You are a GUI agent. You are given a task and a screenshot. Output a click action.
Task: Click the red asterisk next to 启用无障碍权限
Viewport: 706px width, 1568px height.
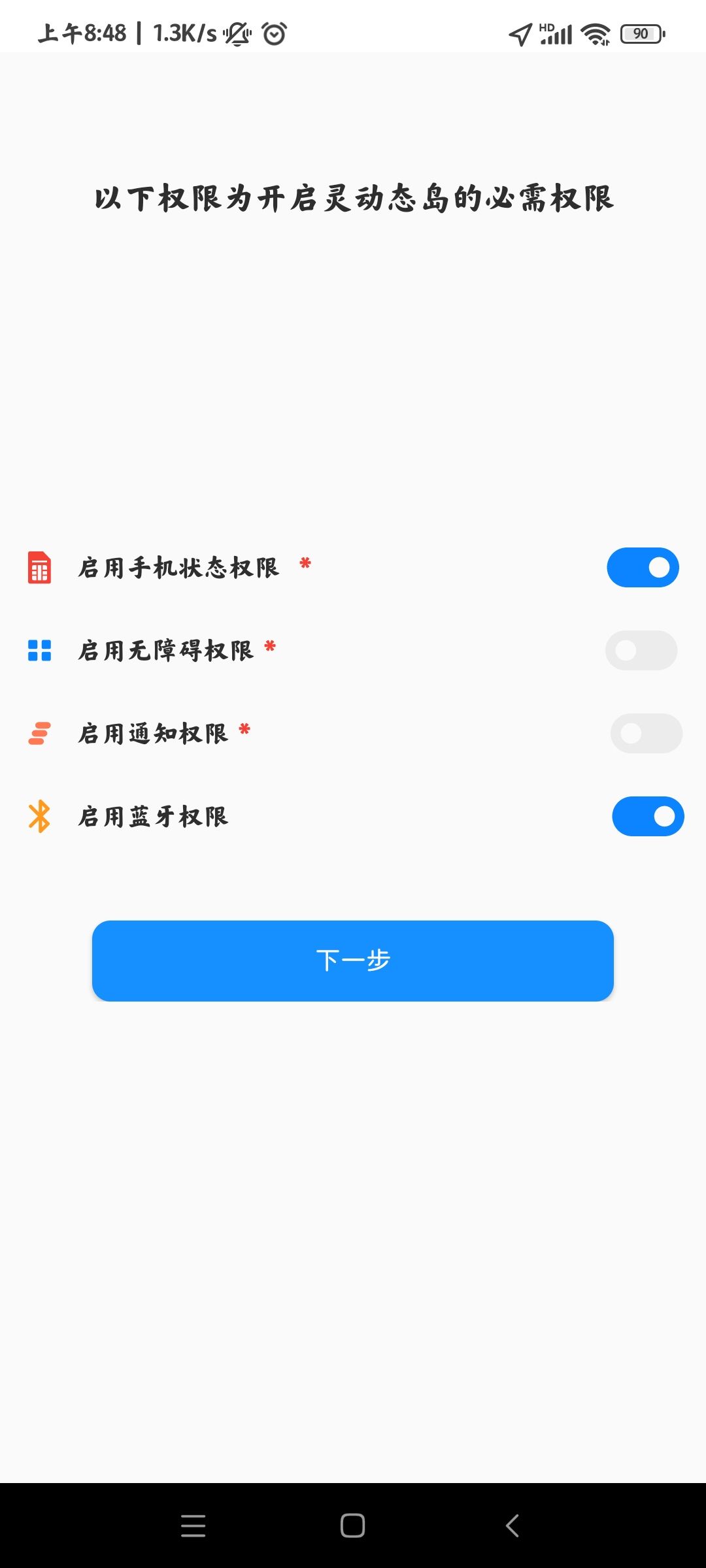tap(269, 645)
